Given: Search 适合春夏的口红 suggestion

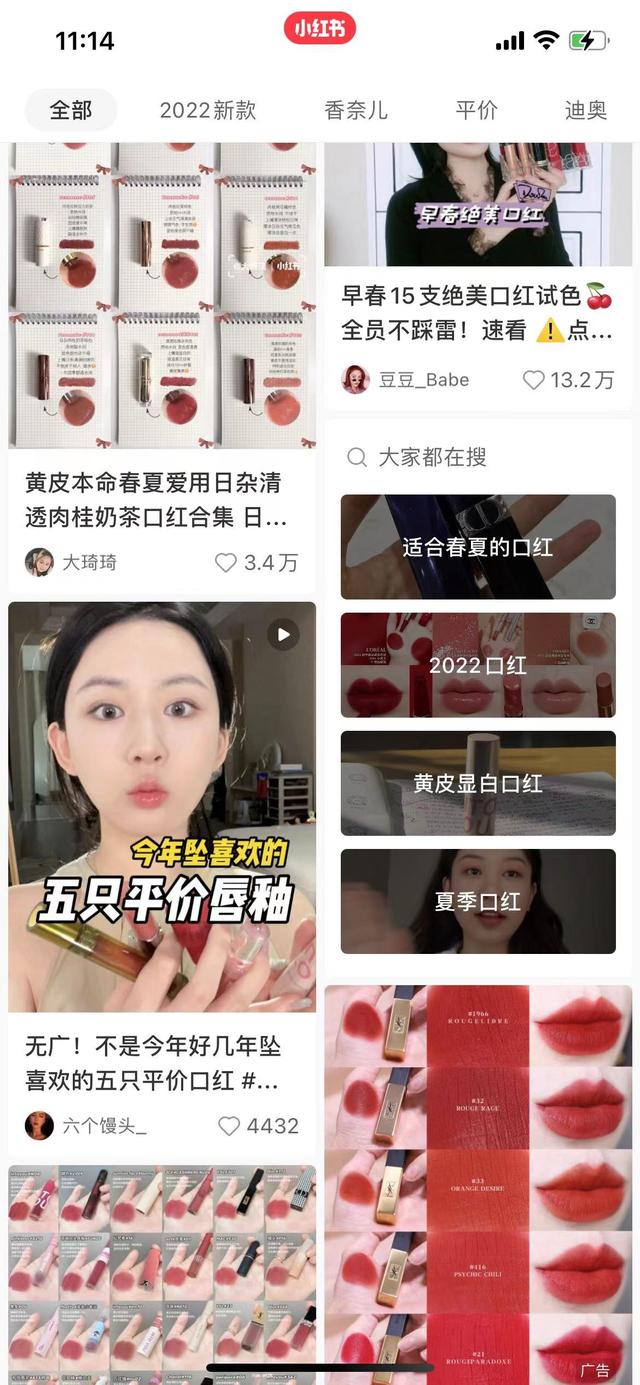Looking at the screenshot, I should pyautogui.click(x=478, y=547).
